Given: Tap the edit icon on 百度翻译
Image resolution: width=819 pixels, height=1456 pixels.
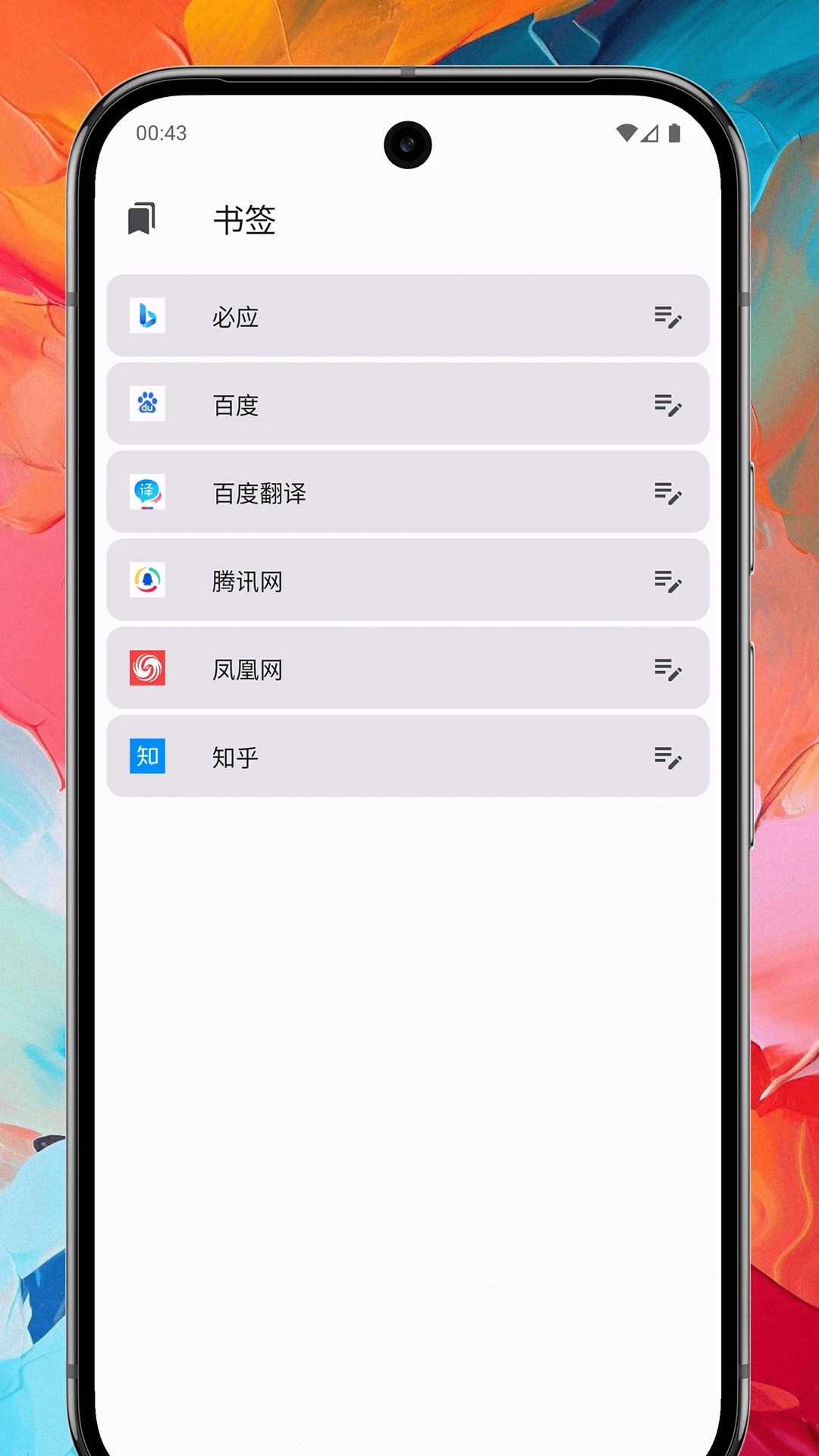Looking at the screenshot, I should [668, 493].
